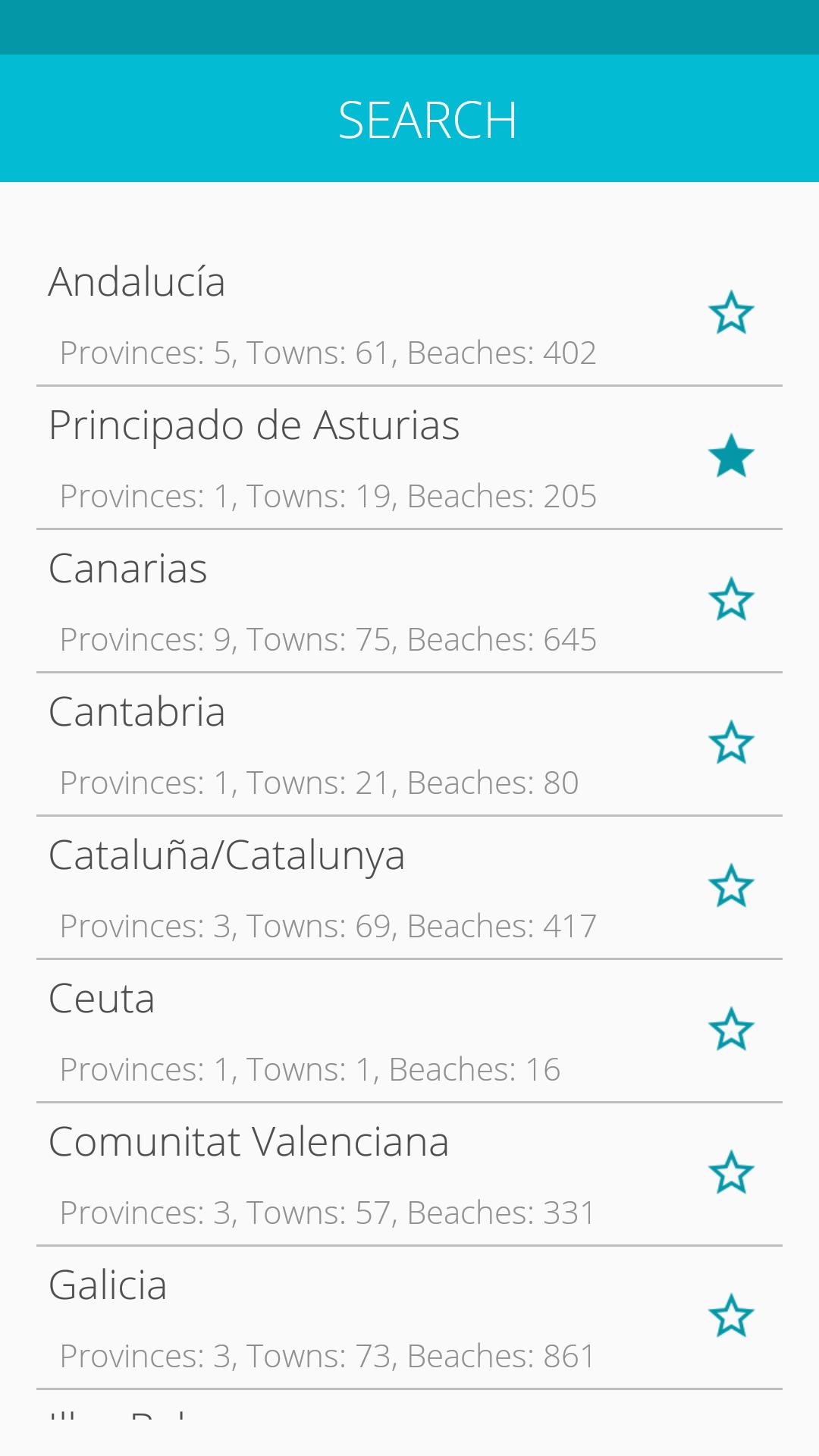Tap the star next to Cataluña/Catalunya
The image size is (819, 1456).
click(x=731, y=886)
